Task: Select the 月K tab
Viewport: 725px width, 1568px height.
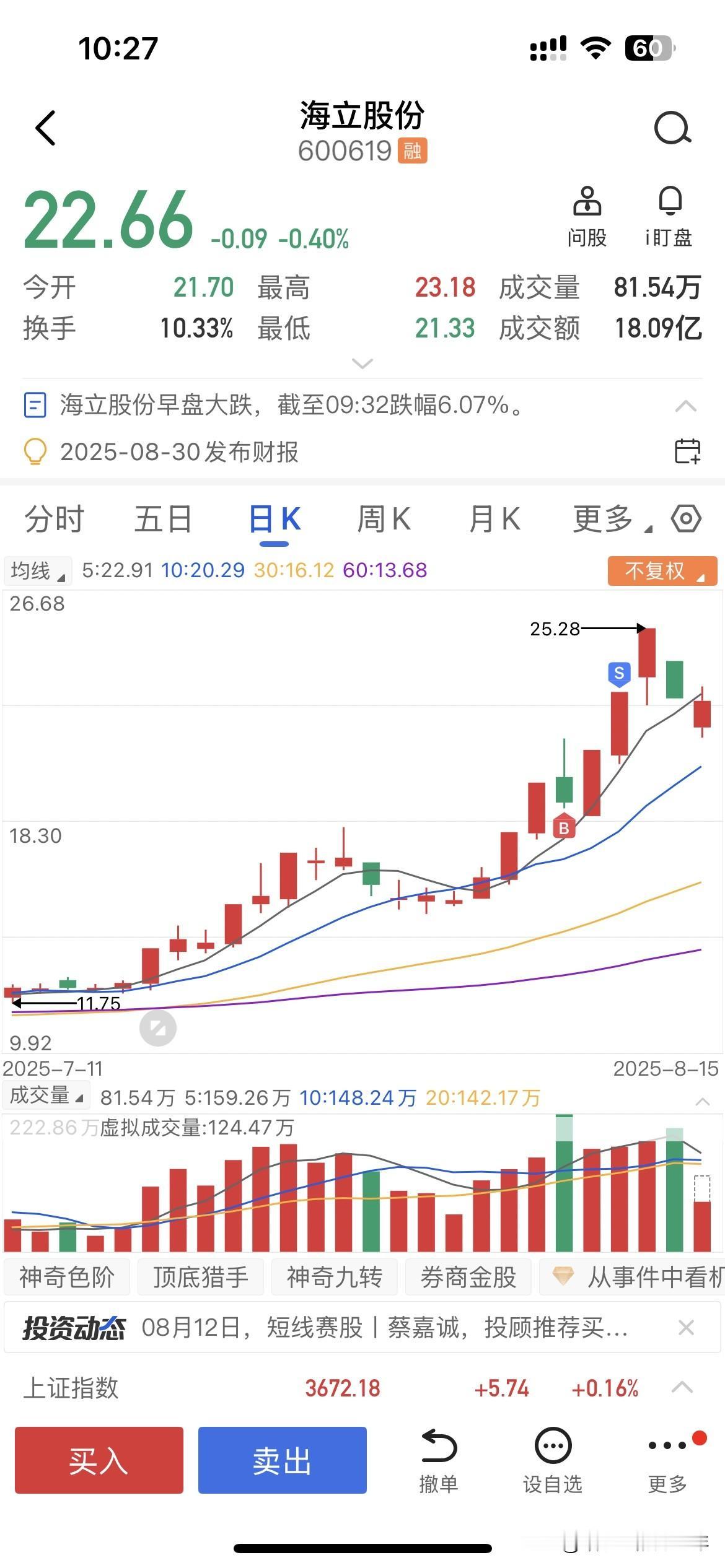Action: click(x=494, y=519)
